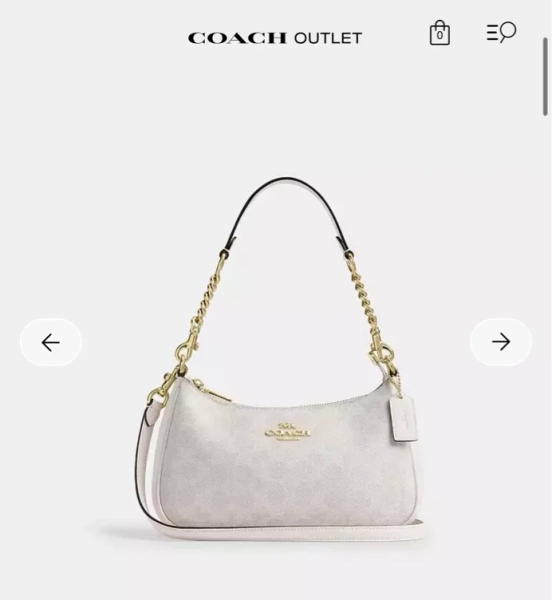Show the previous product image
This screenshot has width=552, height=600.
pos(50,342)
